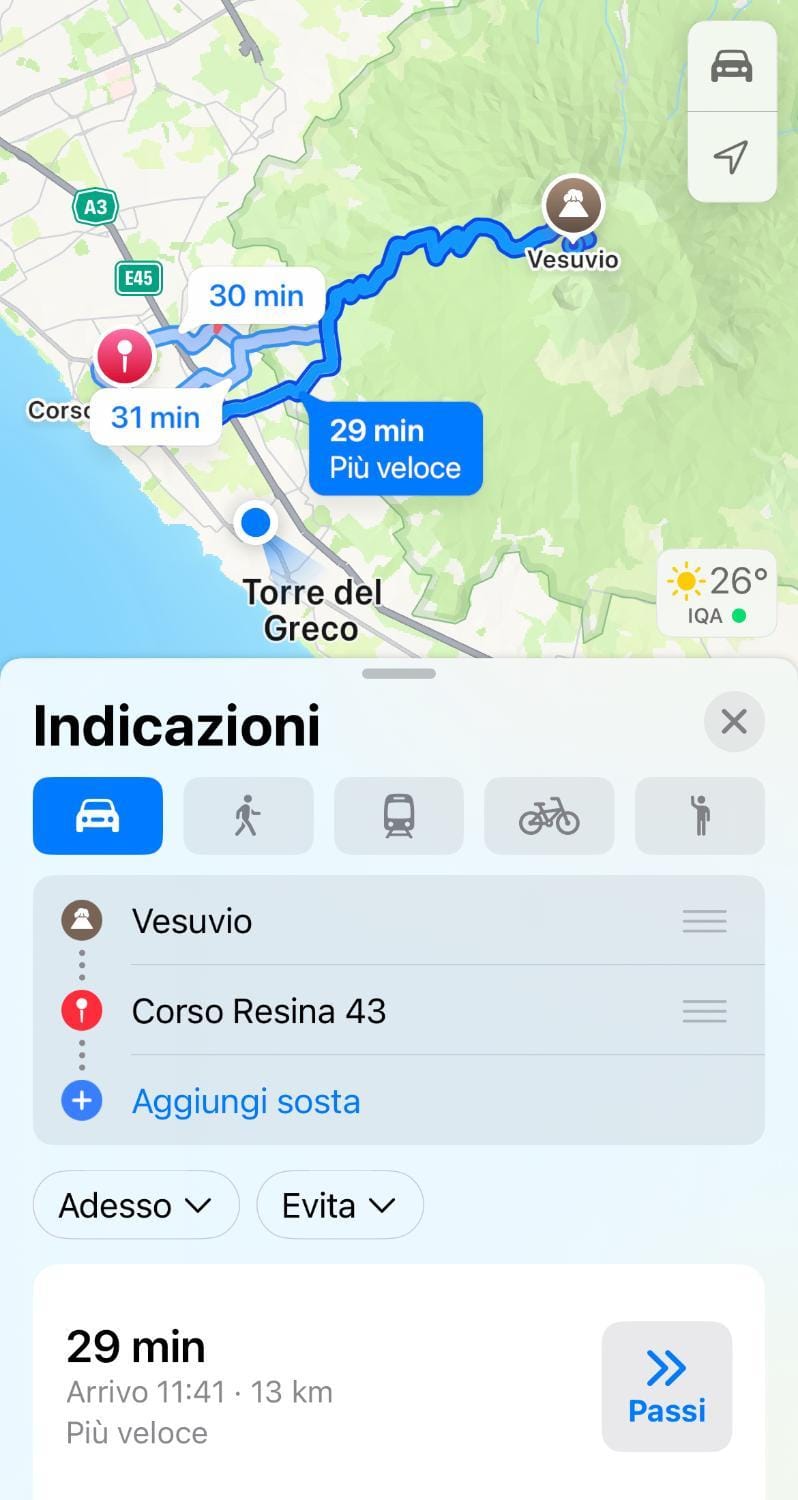
Task: Select the 30 min alternate route
Action: pyautogui.click(x=256, y=296)
